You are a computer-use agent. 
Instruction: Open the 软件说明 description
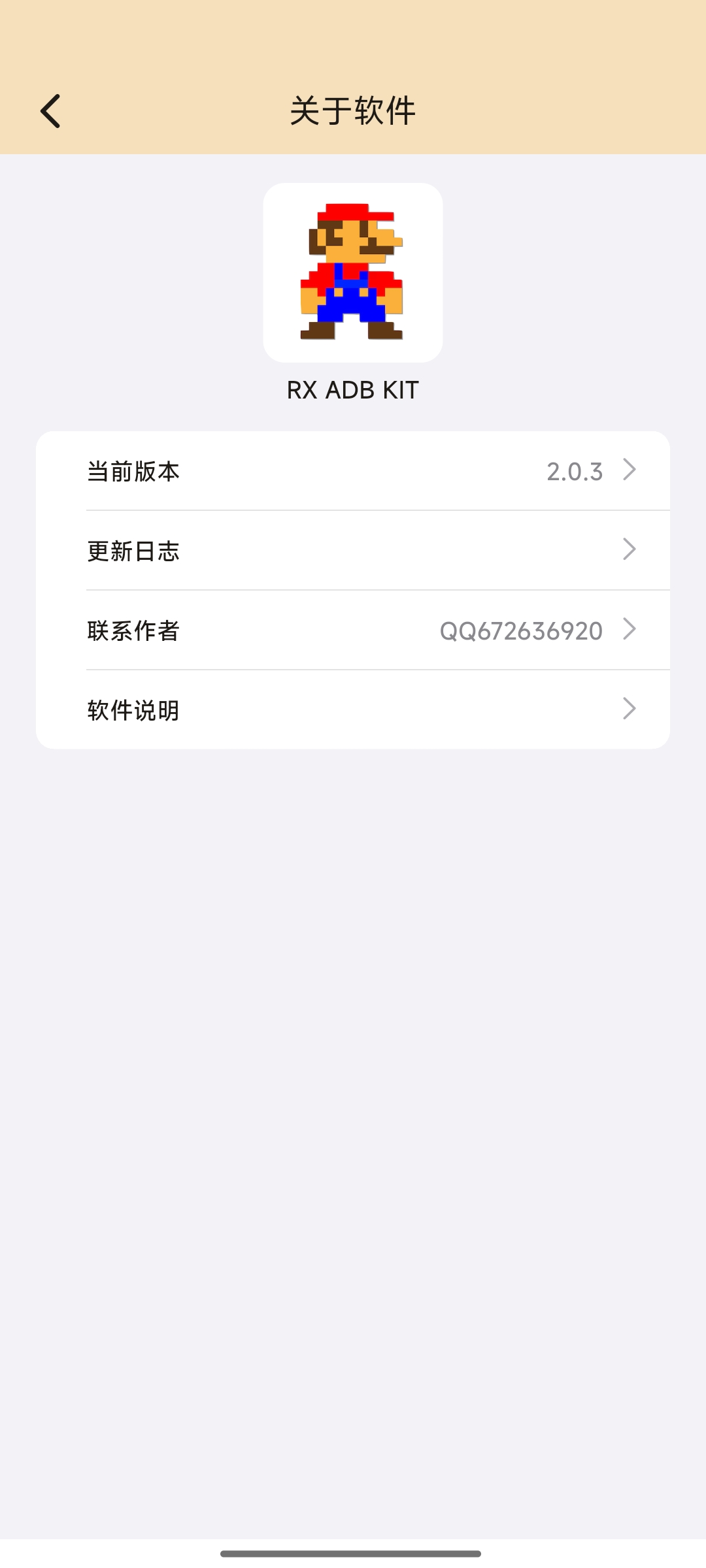(353, 710)
